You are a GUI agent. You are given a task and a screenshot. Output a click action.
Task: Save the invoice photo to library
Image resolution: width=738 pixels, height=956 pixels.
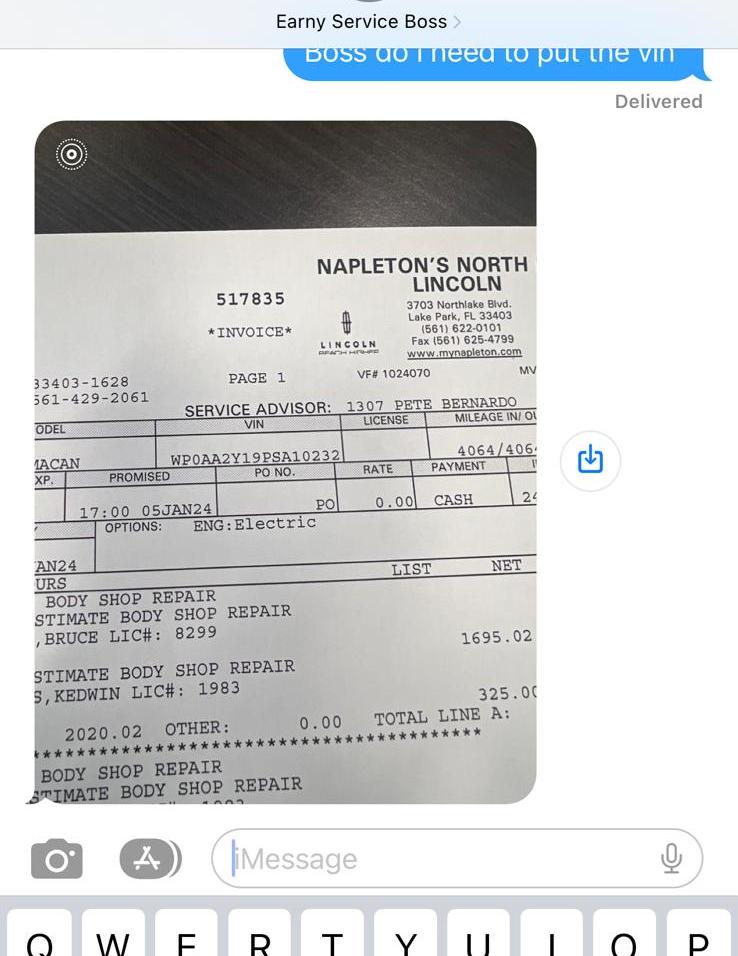[590, 460]
